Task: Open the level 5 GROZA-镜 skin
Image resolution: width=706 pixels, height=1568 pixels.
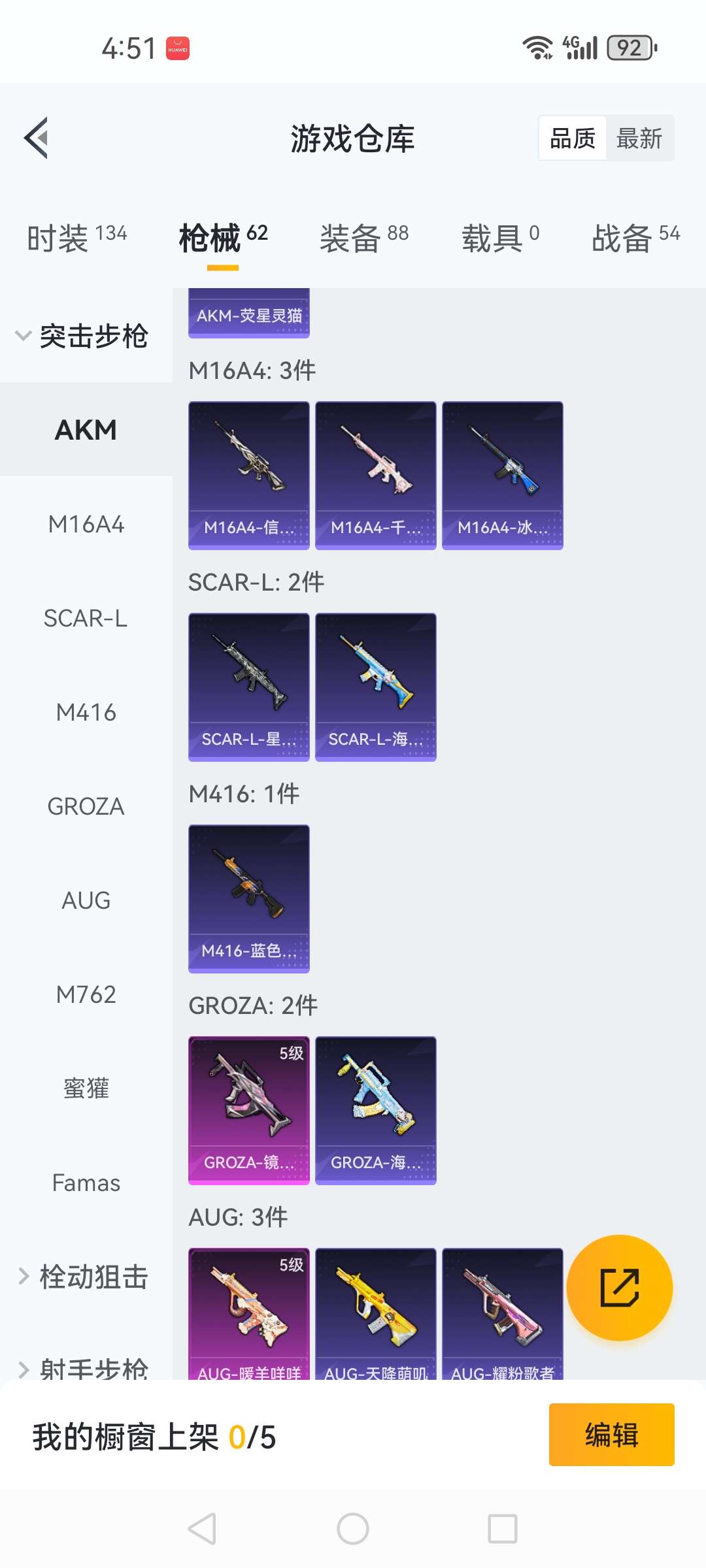Action: pyautogui.click(x=248, y=1110)
